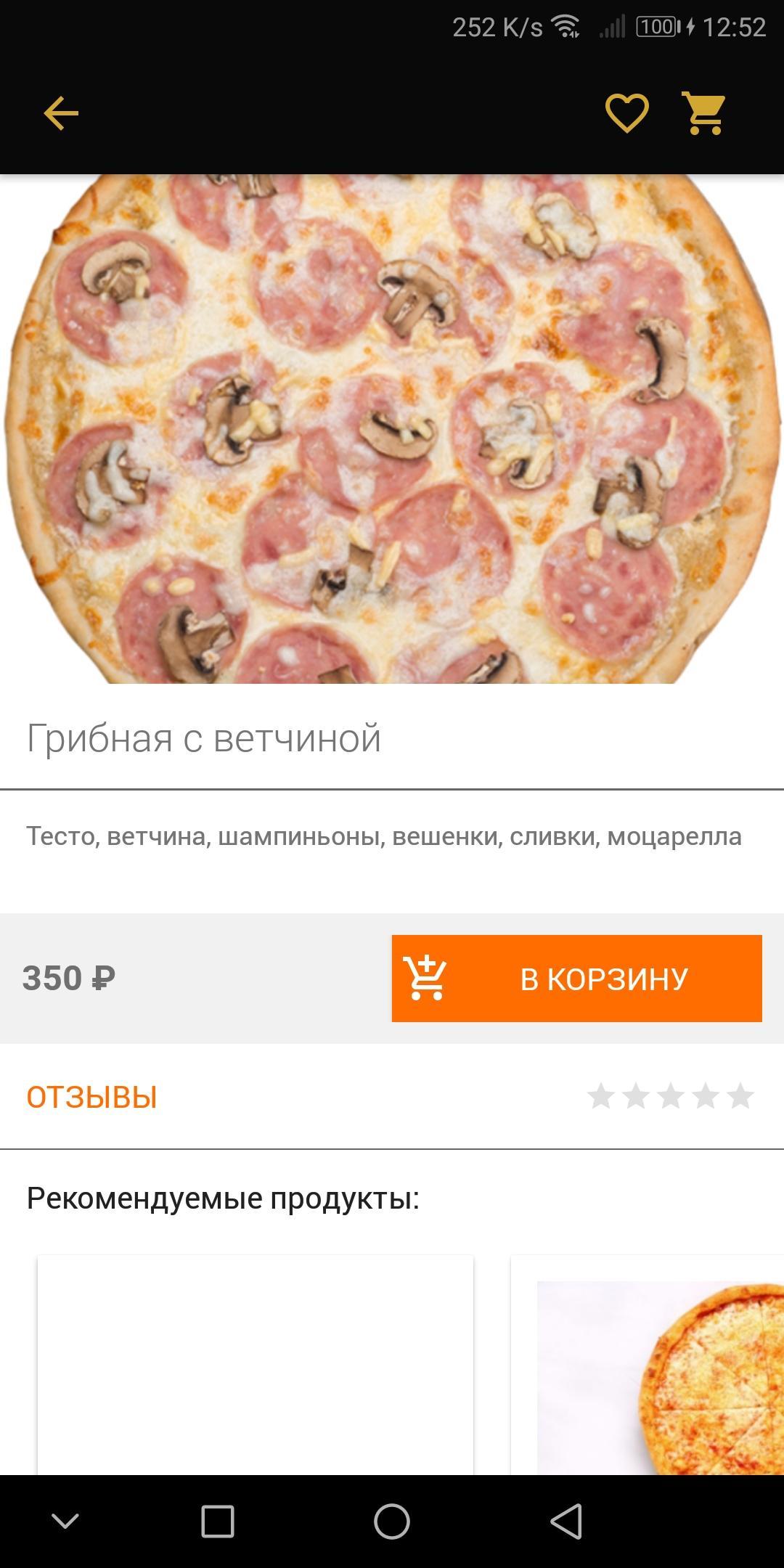
Task: Add this pizza to favorites
Action: click(626, 114)
